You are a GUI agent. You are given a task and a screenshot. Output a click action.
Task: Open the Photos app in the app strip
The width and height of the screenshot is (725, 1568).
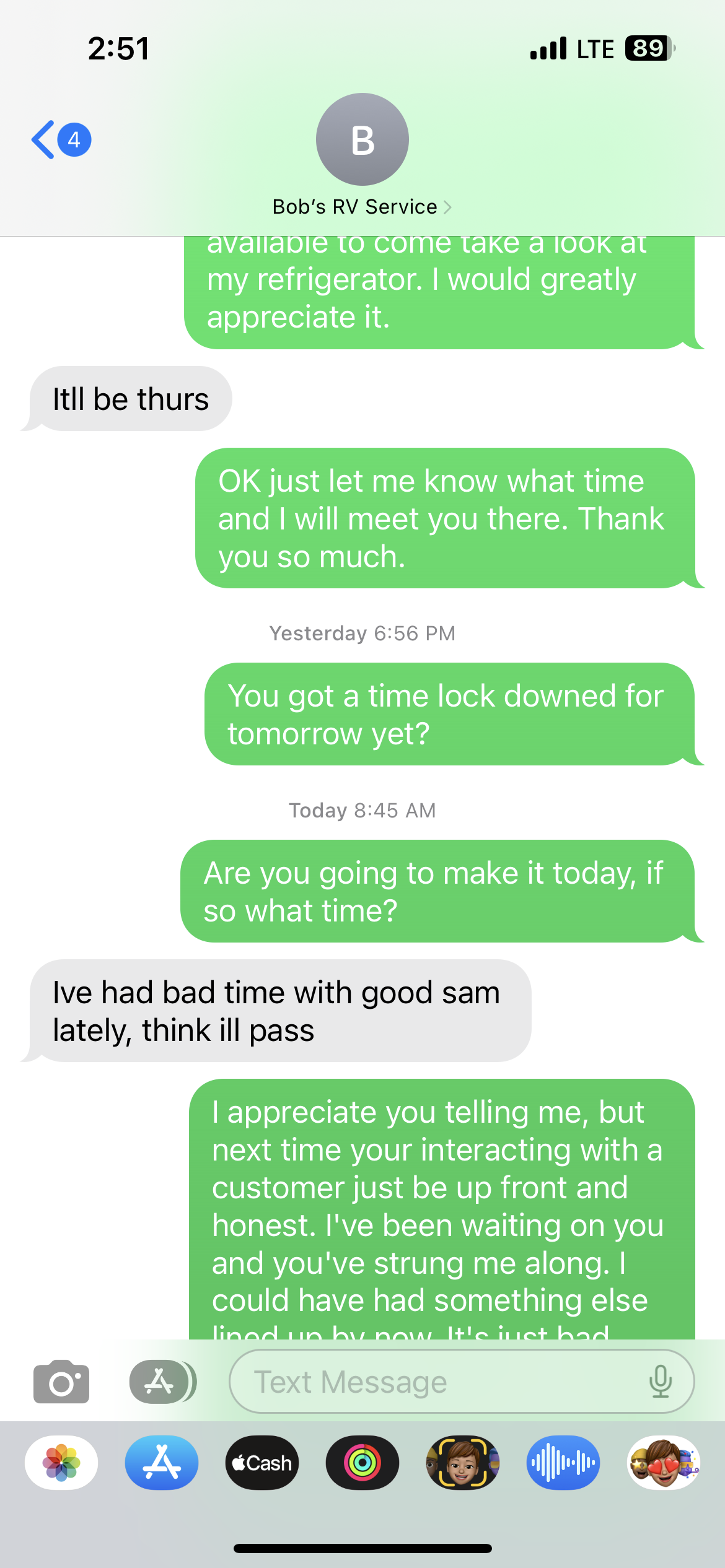[61, 1463]
